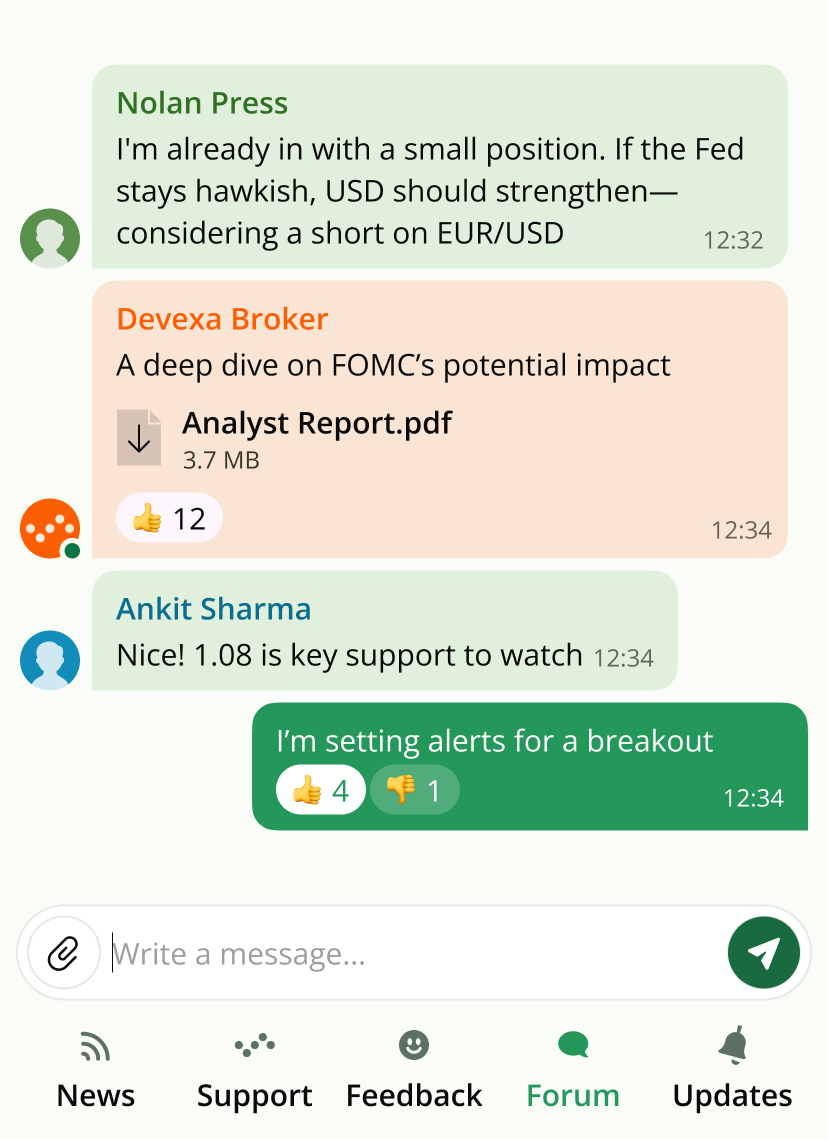Open the Updates tab

tap(732, 1070)
